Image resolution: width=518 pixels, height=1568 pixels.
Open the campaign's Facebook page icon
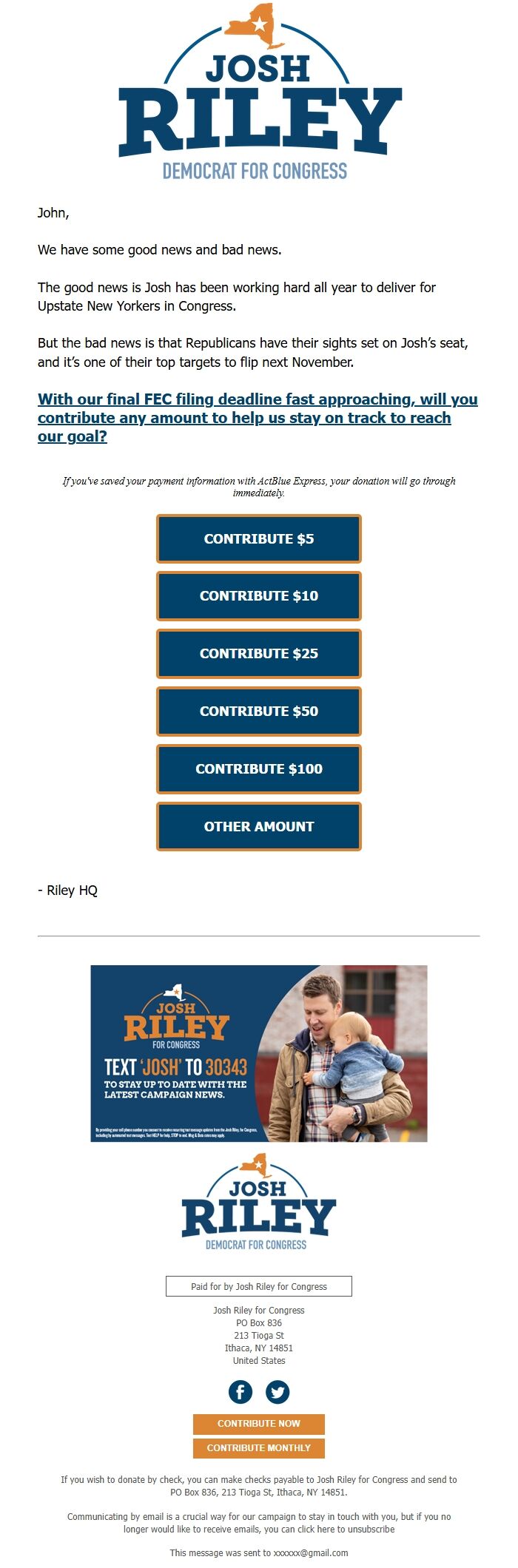pos(240,1392)
